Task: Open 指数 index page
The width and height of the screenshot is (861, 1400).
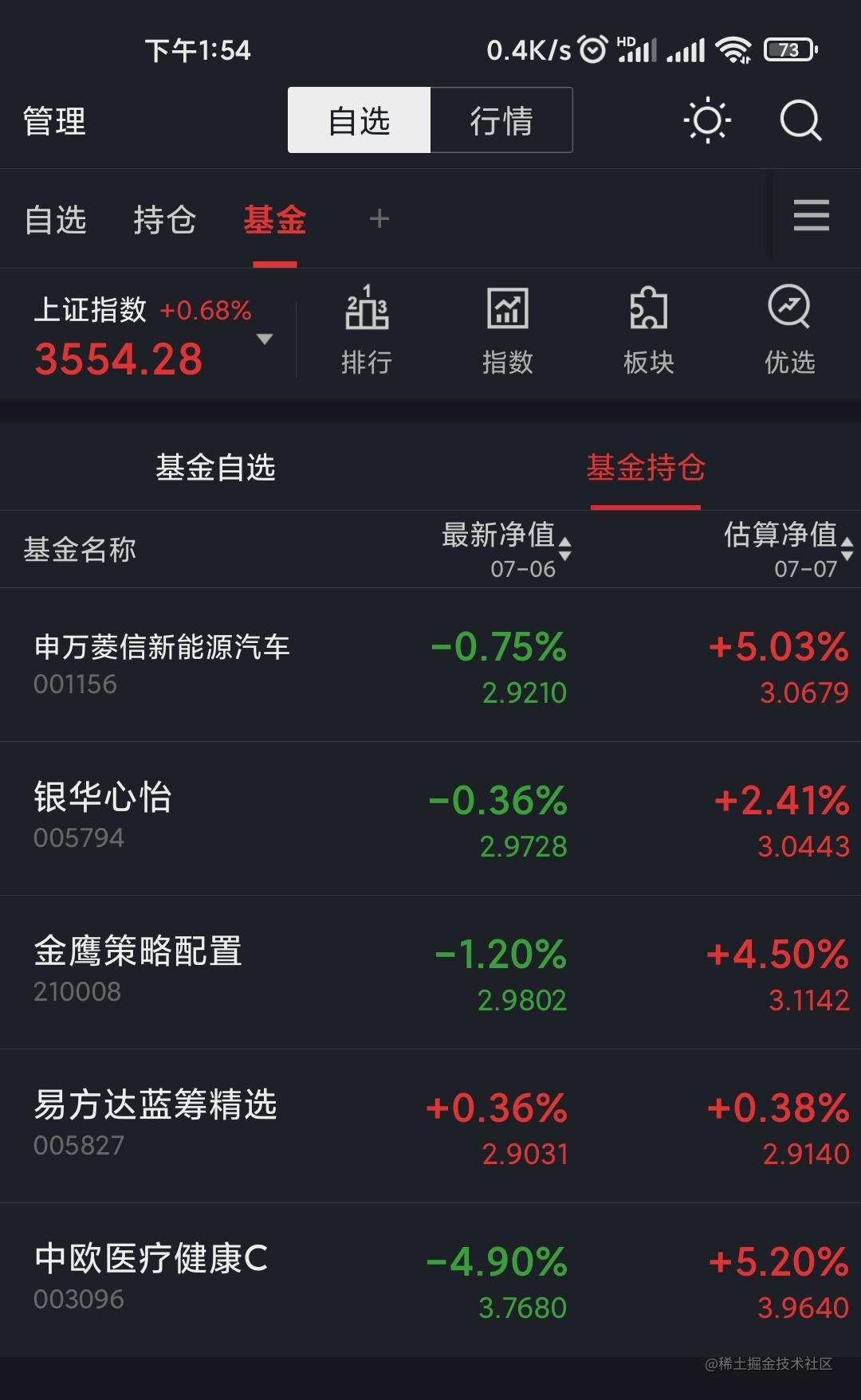Action: coord(507,331)
